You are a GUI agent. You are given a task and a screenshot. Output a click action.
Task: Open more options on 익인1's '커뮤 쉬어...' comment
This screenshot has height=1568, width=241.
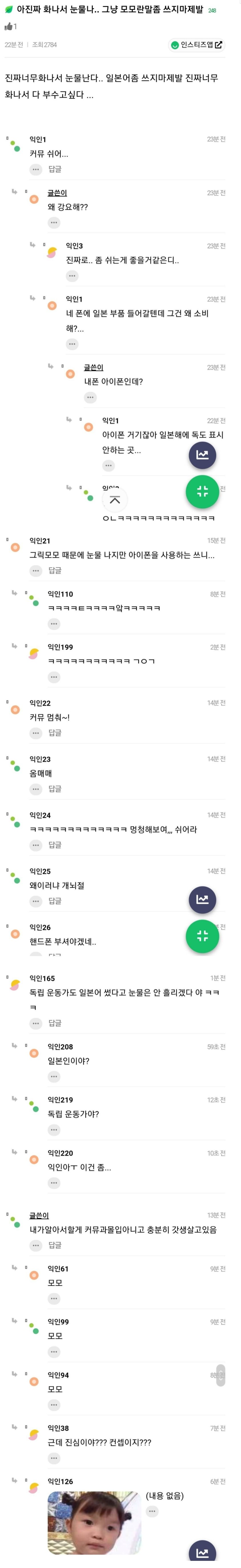(36, 169)
